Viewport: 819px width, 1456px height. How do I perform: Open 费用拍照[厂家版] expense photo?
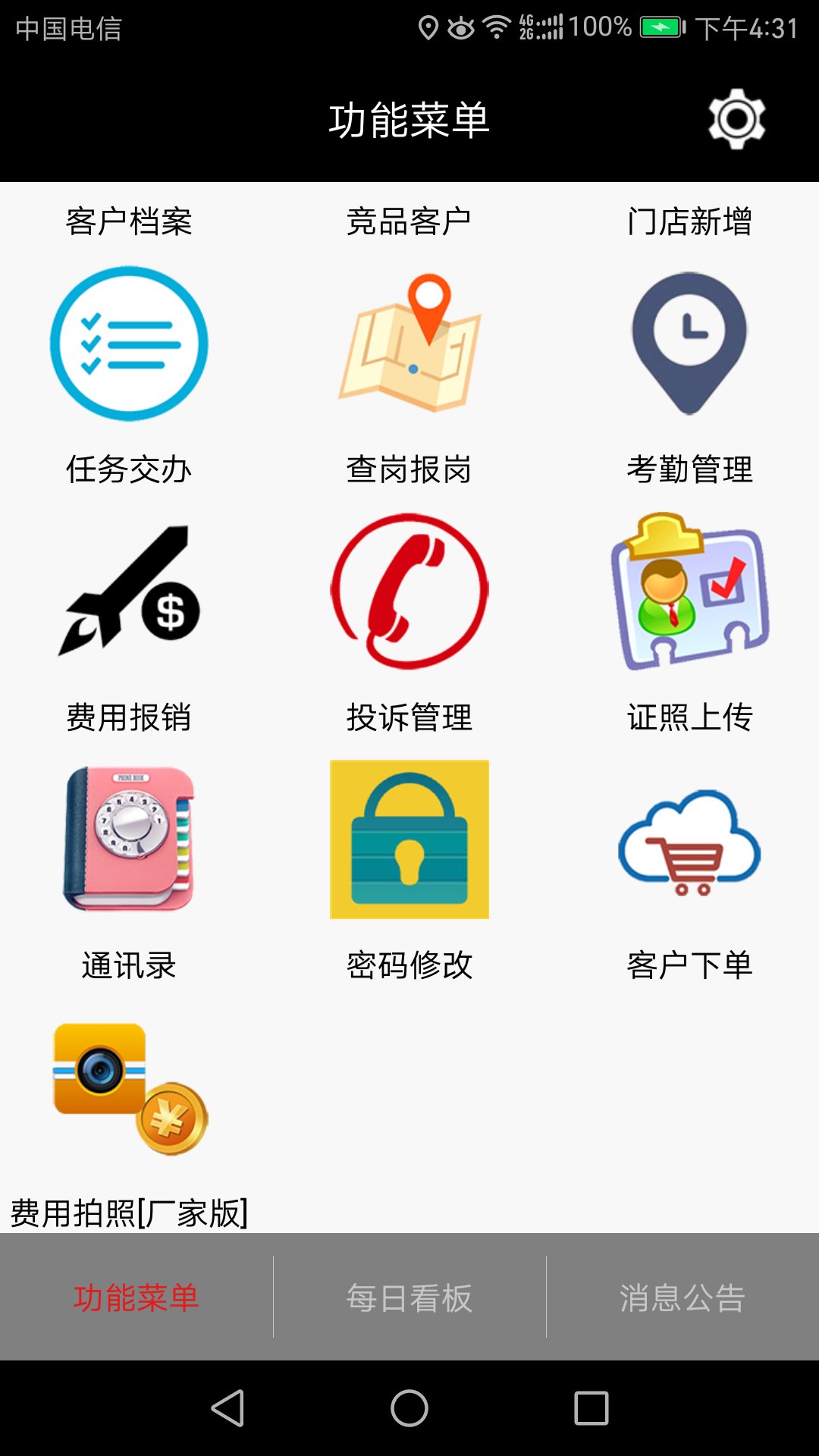129,1088
